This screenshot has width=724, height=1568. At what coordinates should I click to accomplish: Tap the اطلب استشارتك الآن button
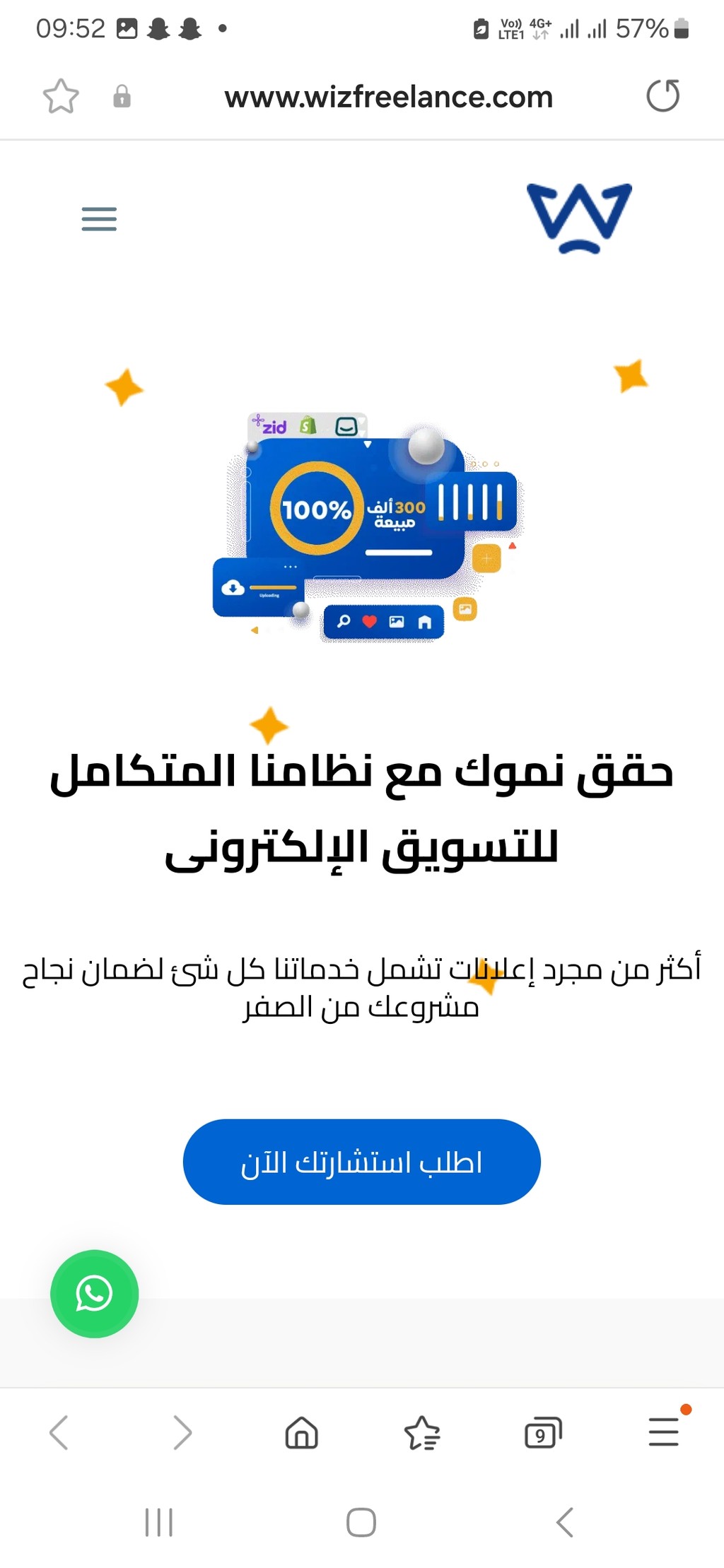click(x=361, y=1162)
